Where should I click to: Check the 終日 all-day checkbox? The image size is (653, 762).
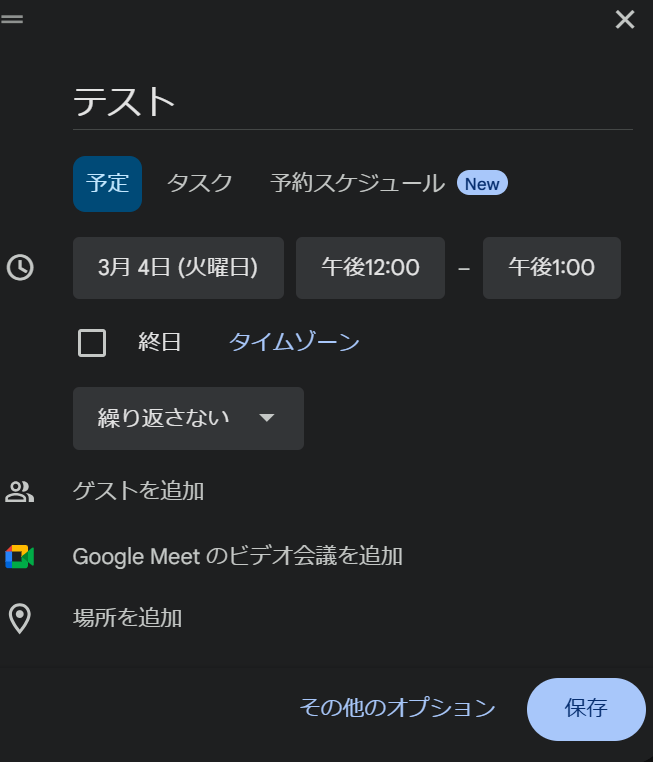(x=92, y=343)
